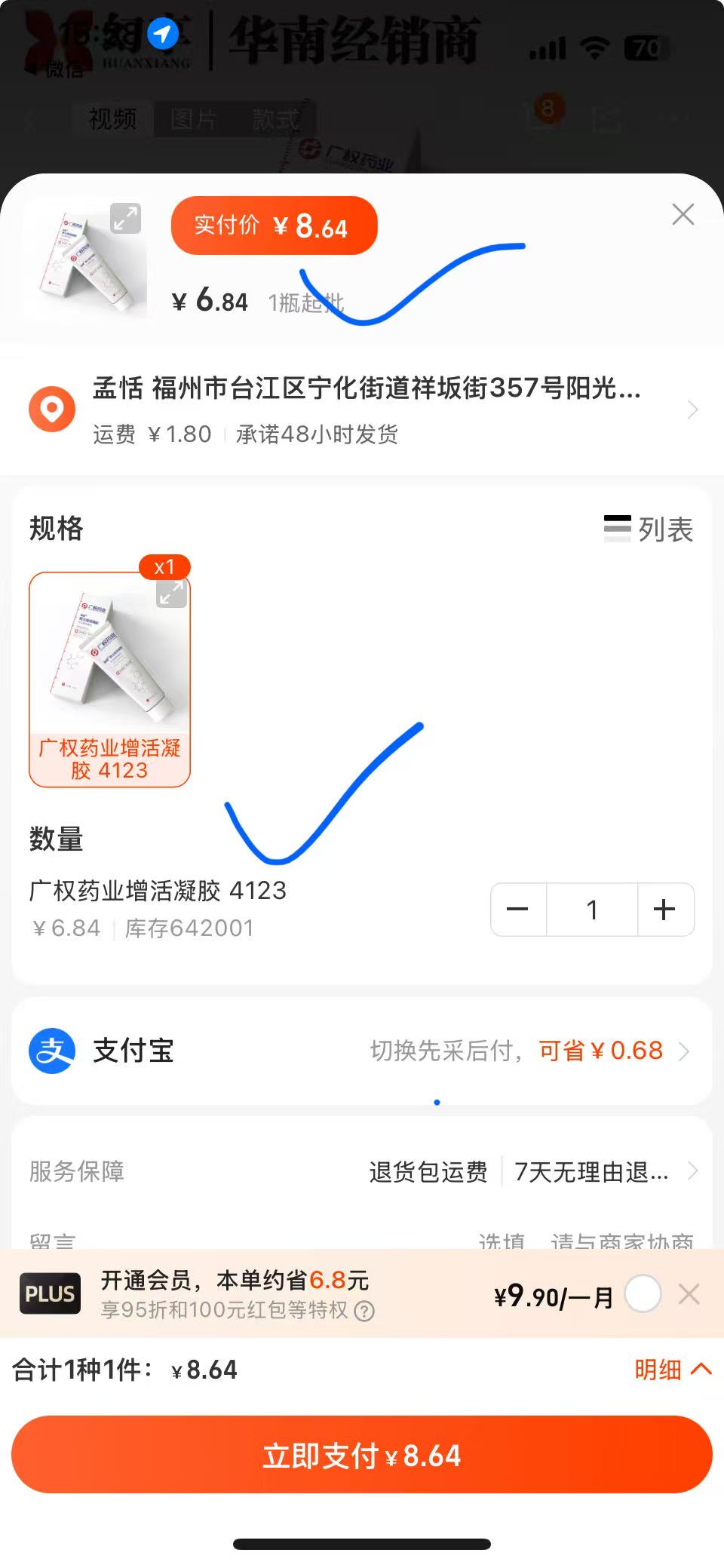724x1568 pixels.
Task: Enlarge the product image at top
Action: (x=125, y=219)
